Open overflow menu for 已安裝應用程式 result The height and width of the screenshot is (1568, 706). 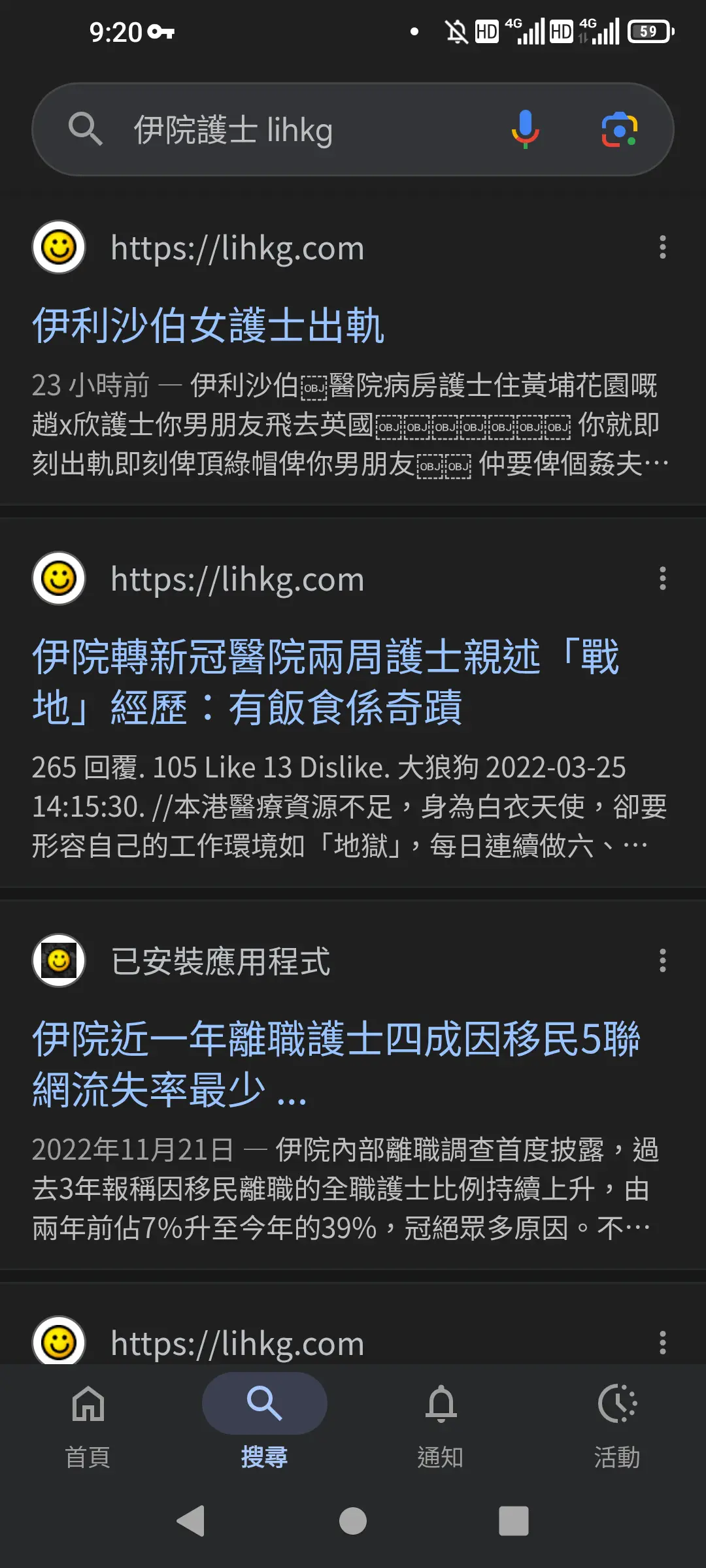click(x=663, y=960)
